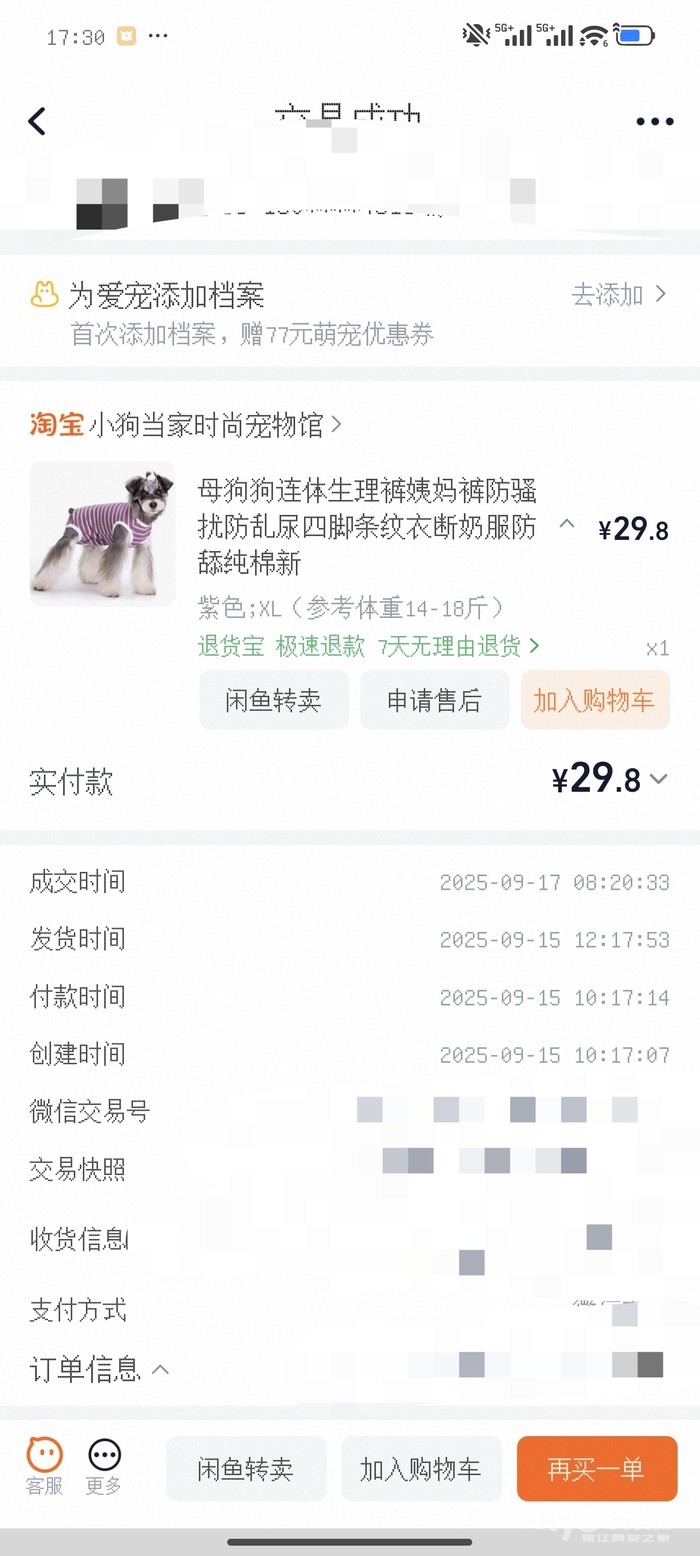
Task: Collapse the 订单信息 section
Action: [160, 1369]
